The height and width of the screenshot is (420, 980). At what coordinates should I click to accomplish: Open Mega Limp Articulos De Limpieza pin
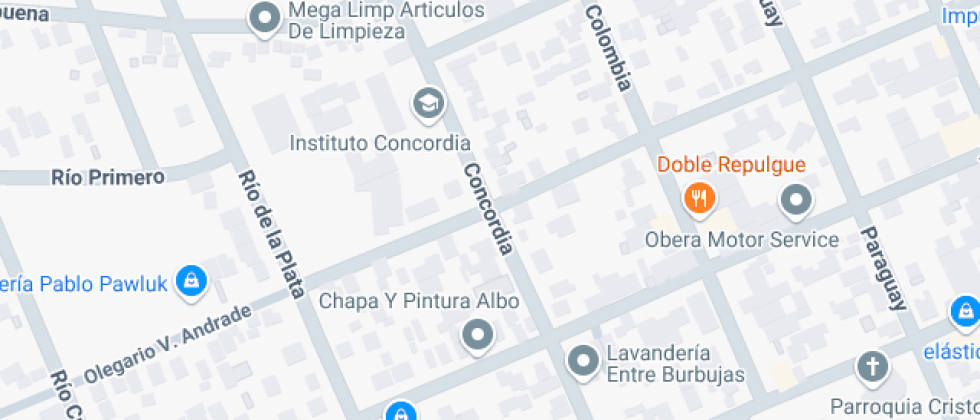click(264, 19)
